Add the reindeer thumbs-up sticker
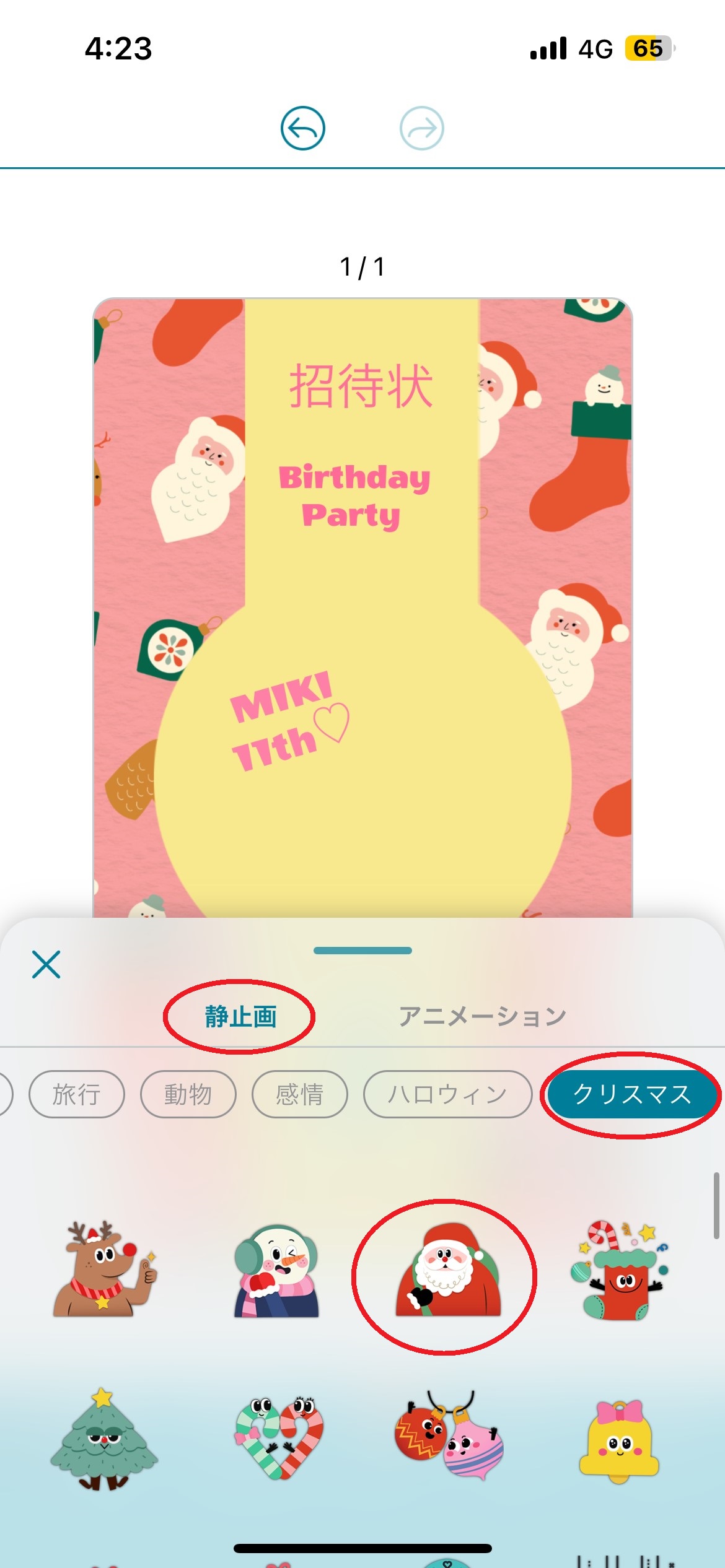 (x=104, y=1270)
